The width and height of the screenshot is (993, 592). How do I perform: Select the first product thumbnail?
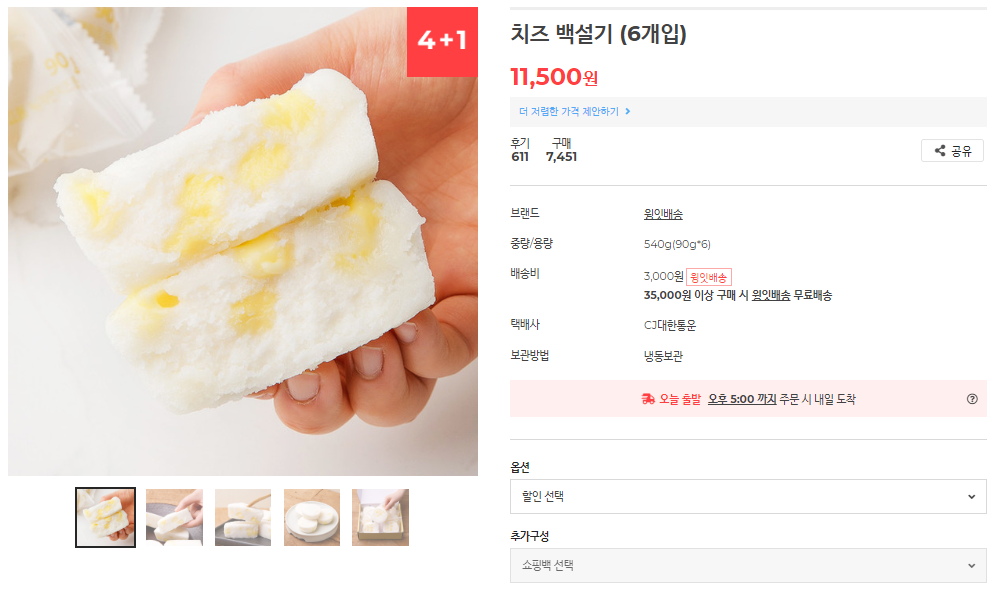(x=105, y=517)
